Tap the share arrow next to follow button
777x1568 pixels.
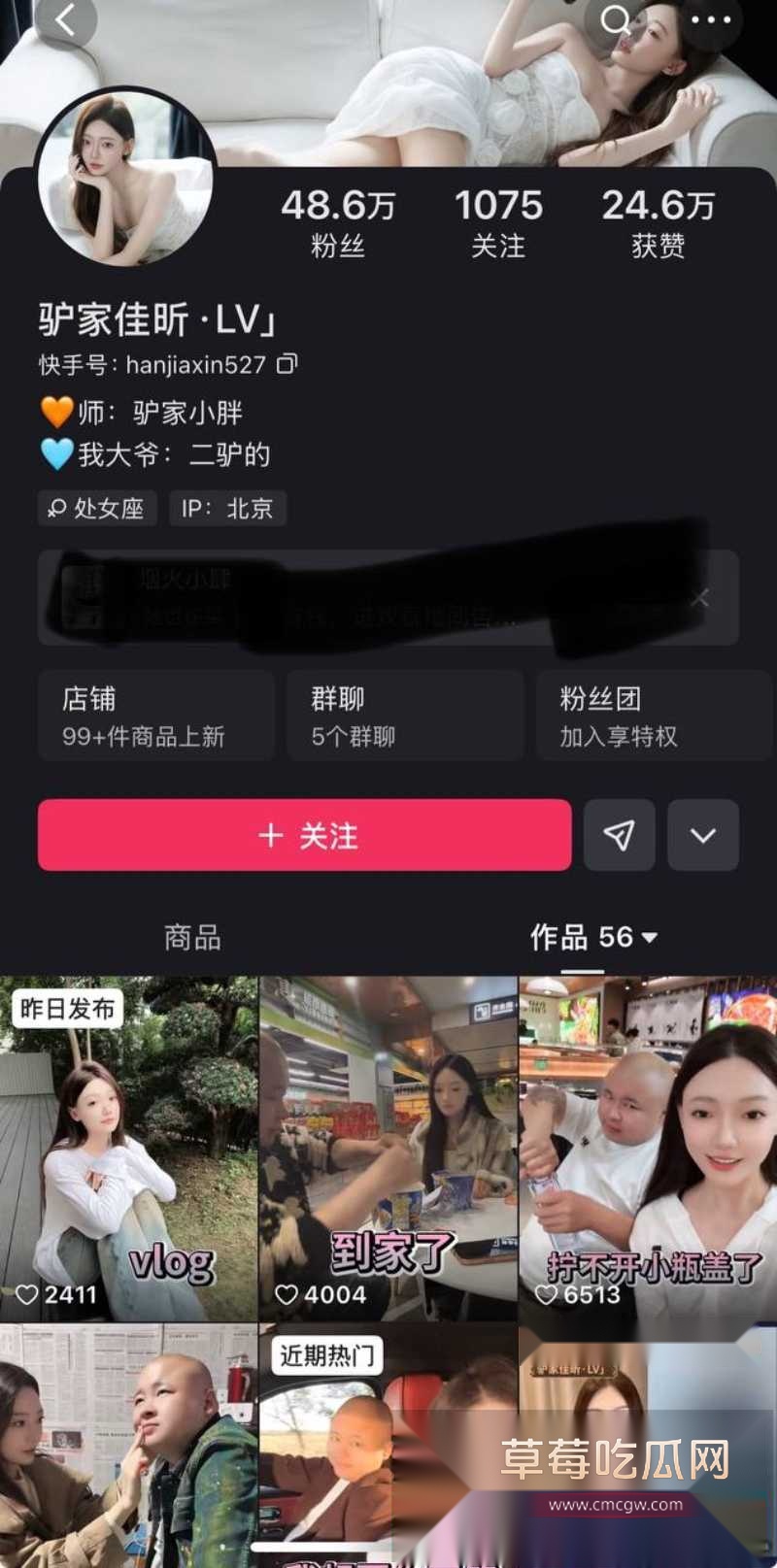620,835
